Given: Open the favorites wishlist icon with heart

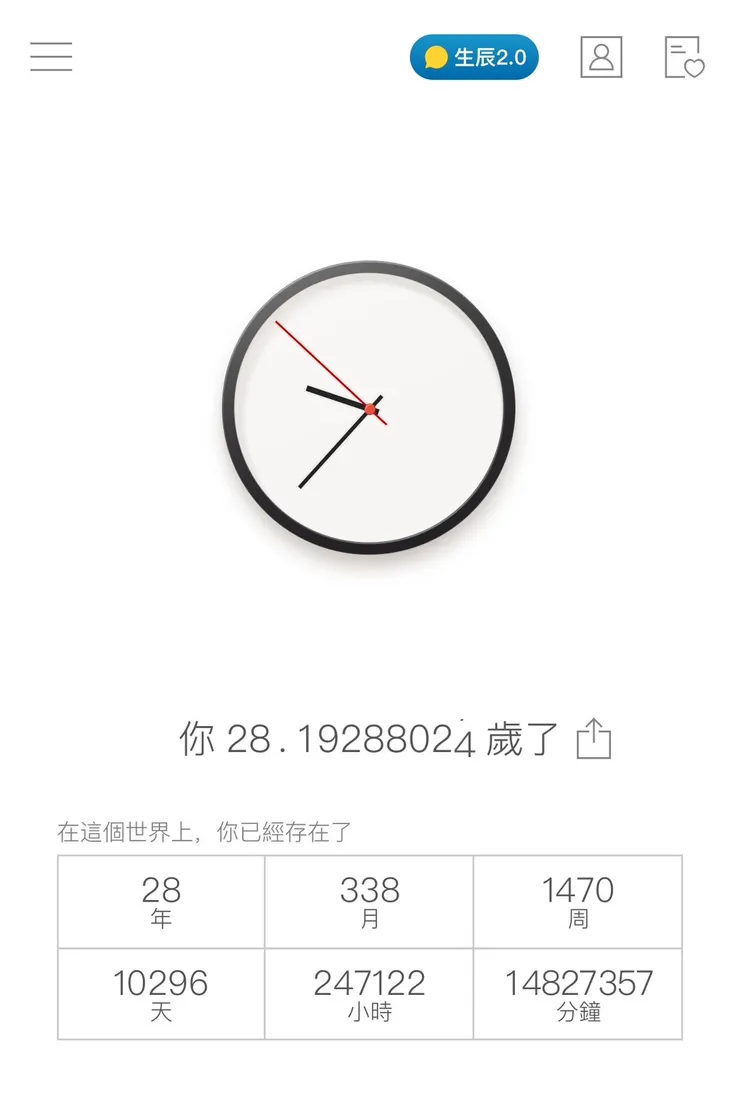Looking at the screenshot, I should 683,58.
